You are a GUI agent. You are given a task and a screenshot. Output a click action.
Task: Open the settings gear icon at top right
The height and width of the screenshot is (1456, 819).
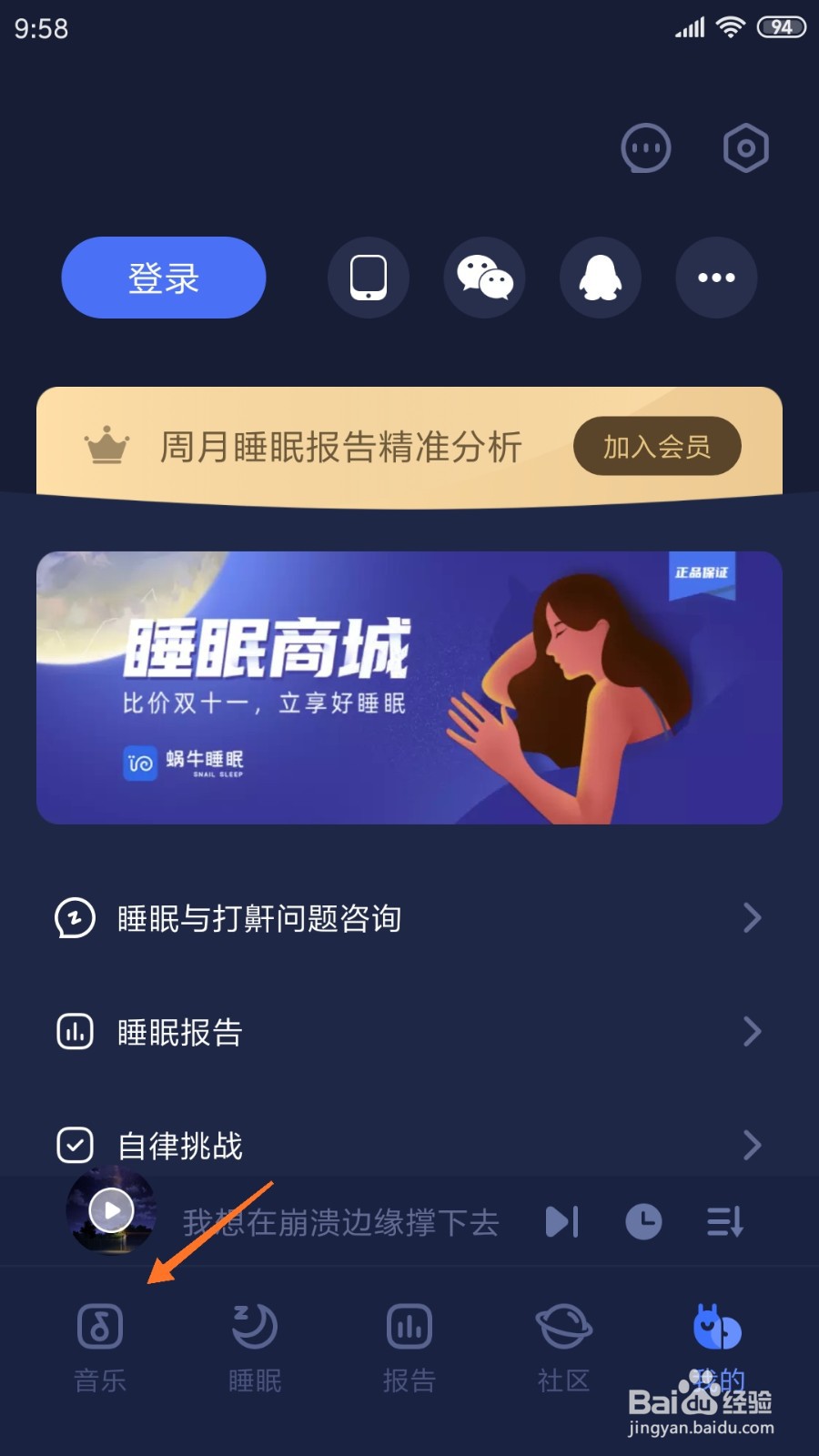click(745, 147)
